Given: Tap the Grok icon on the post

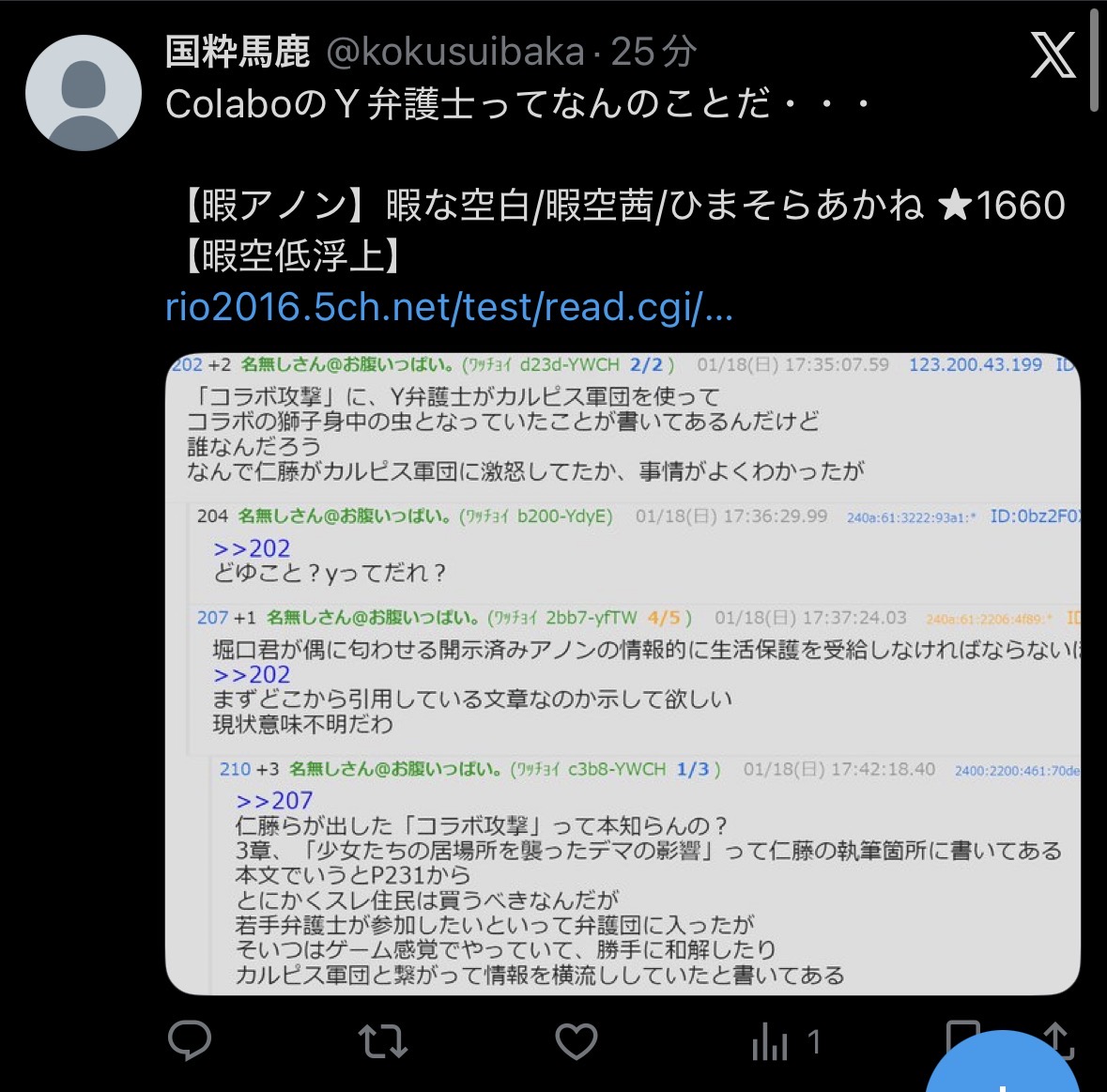Looking at the screenshot, I should [x=1053, y=55].
